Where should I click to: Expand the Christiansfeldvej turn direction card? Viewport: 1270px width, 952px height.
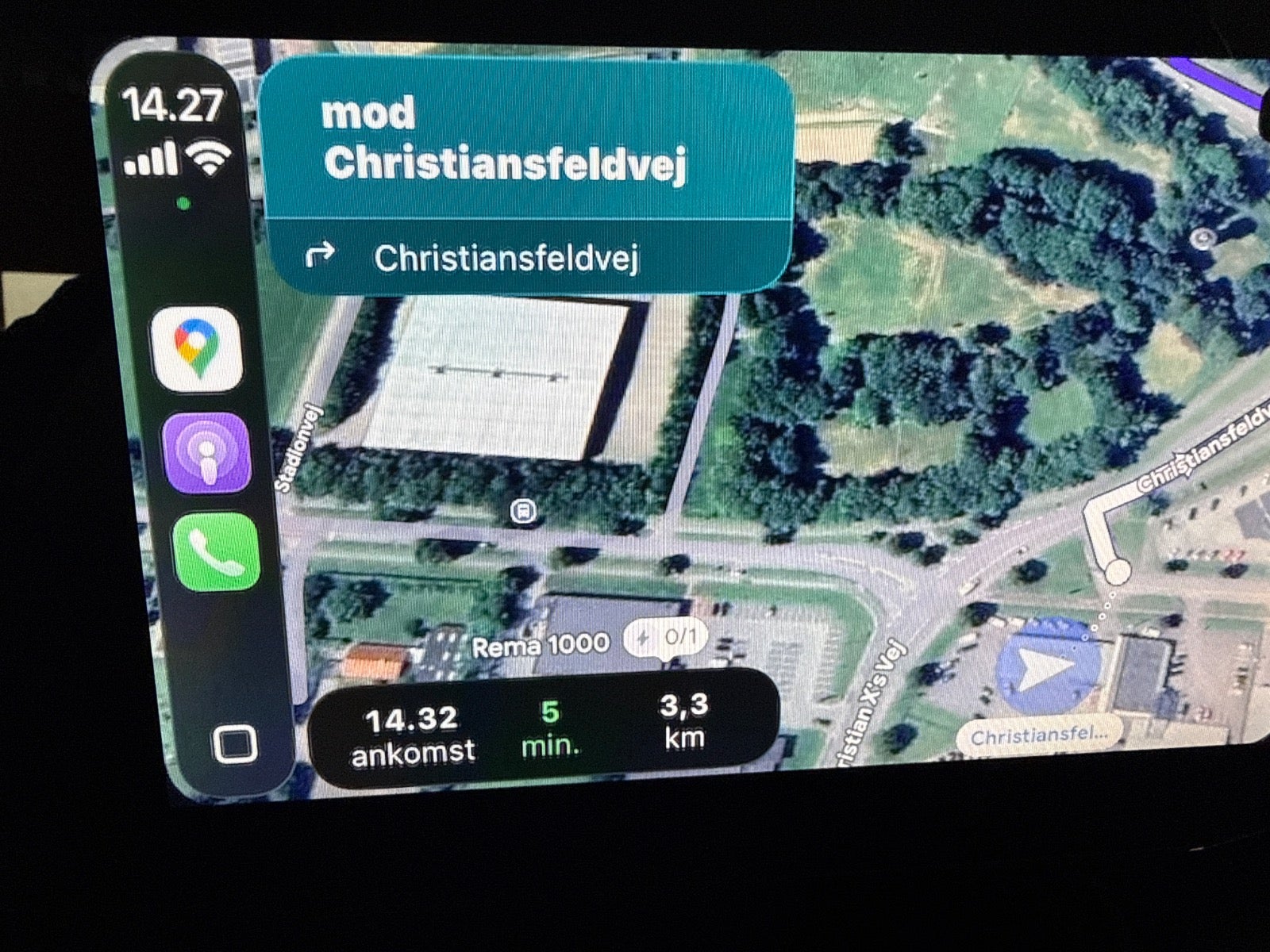(x=527, y=176)
